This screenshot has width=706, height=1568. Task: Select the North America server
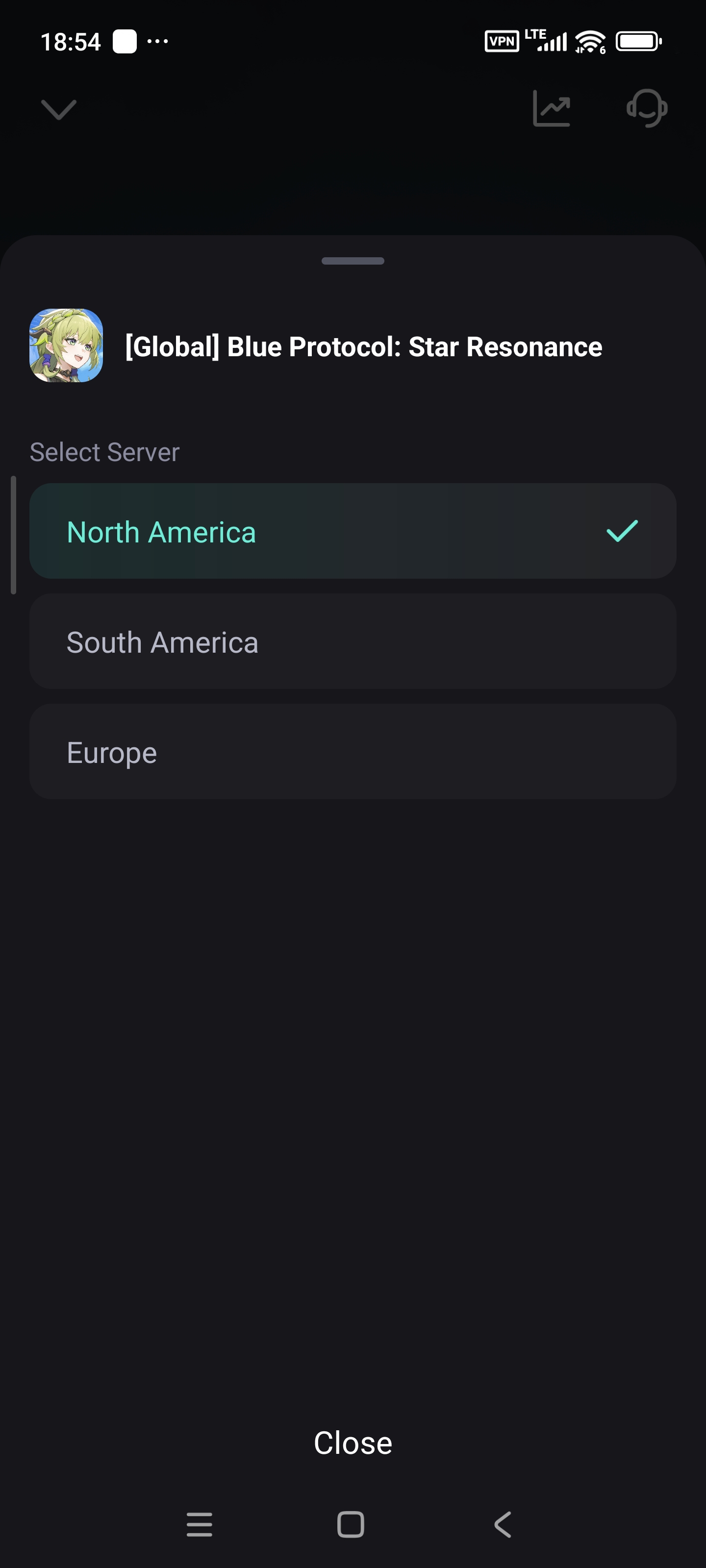pyautogui.click(x=352, y=531)
